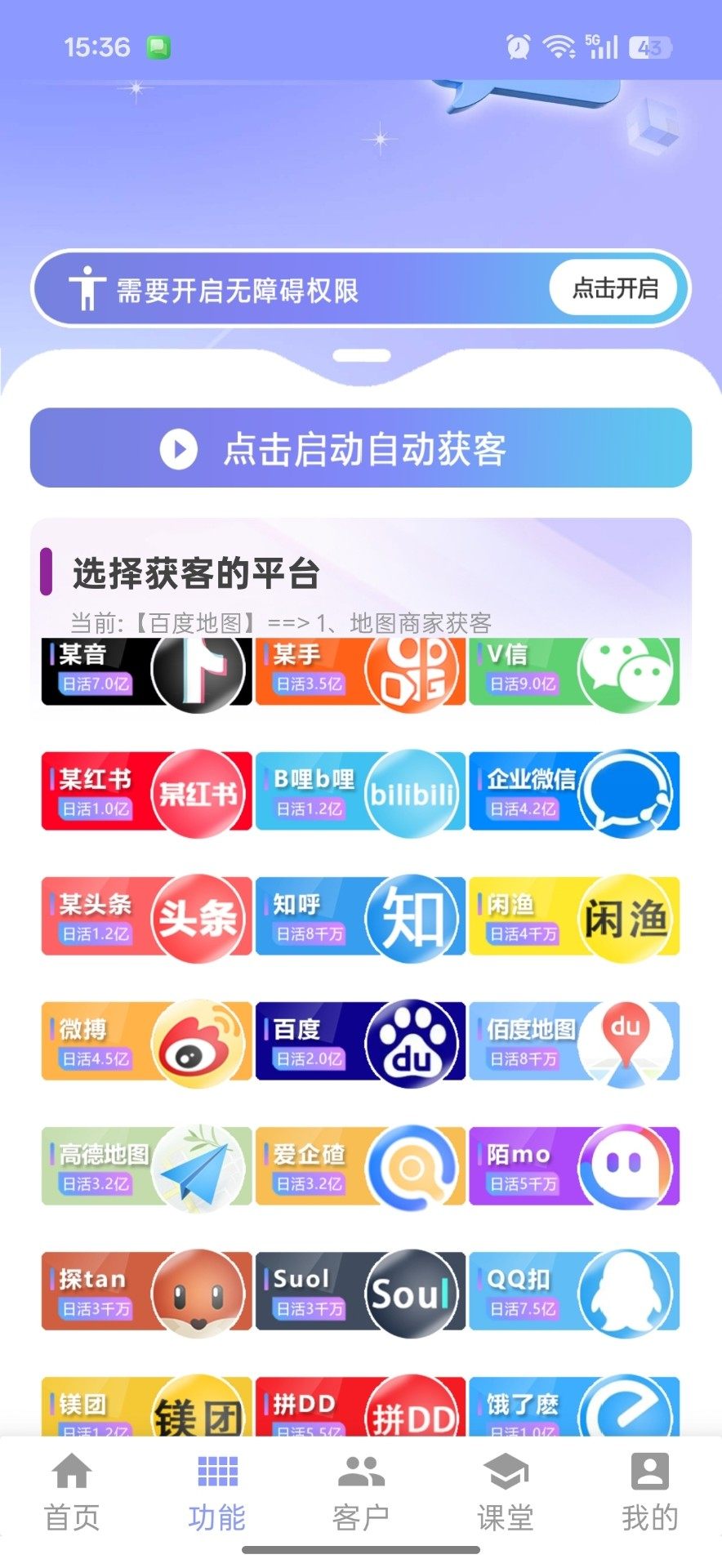Choose the Suol platform card
722x1568 pixels.
point(360,1291)
